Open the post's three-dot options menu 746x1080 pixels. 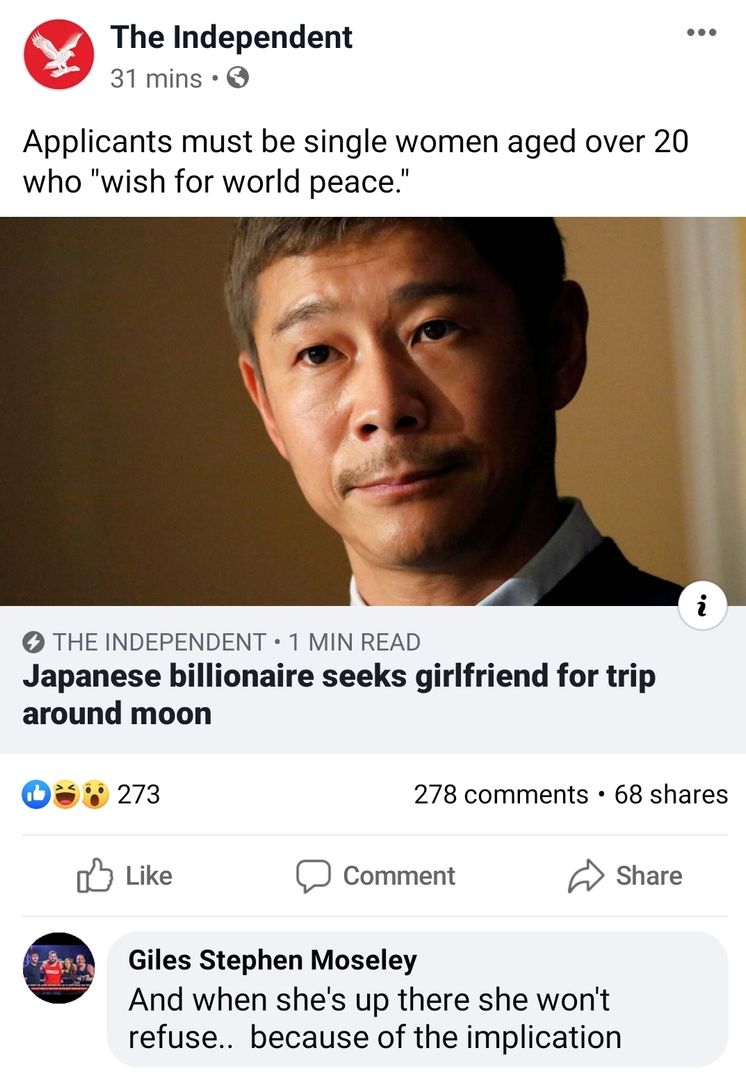(702, 32)
